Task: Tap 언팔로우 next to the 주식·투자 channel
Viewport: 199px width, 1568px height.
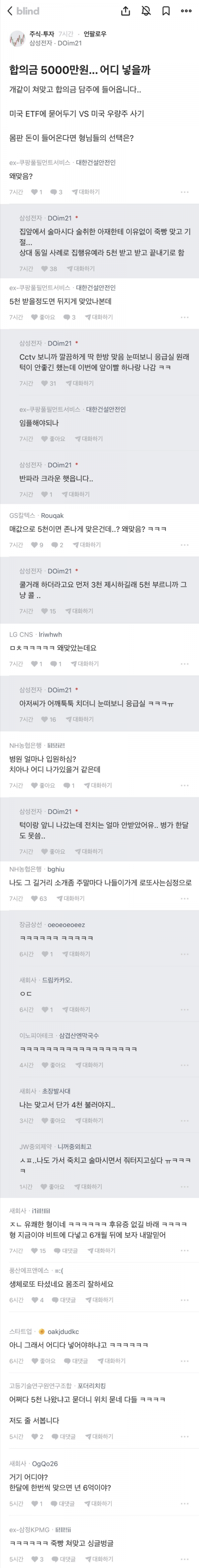Action: pos(95,34)
